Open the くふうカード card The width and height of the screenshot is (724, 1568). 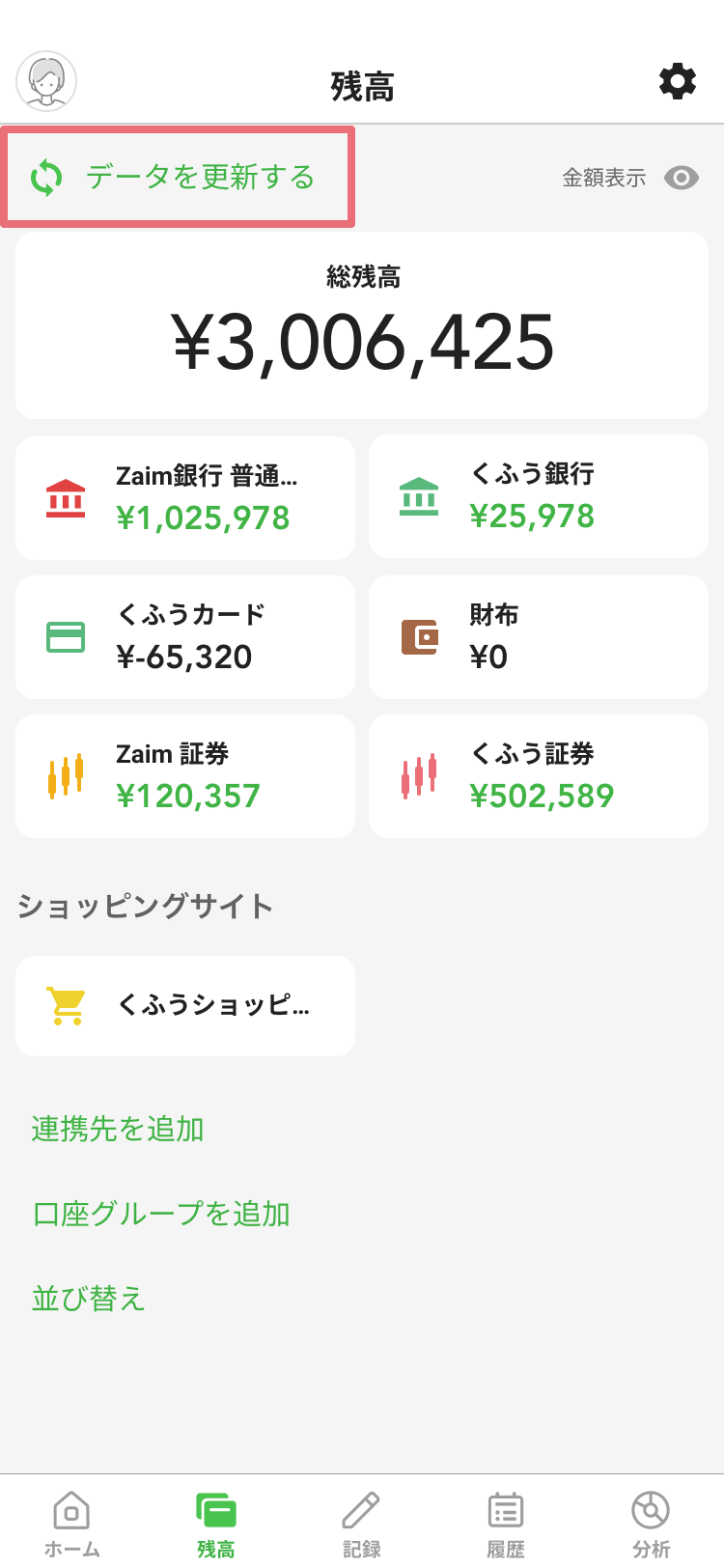(x=185, y=637)
